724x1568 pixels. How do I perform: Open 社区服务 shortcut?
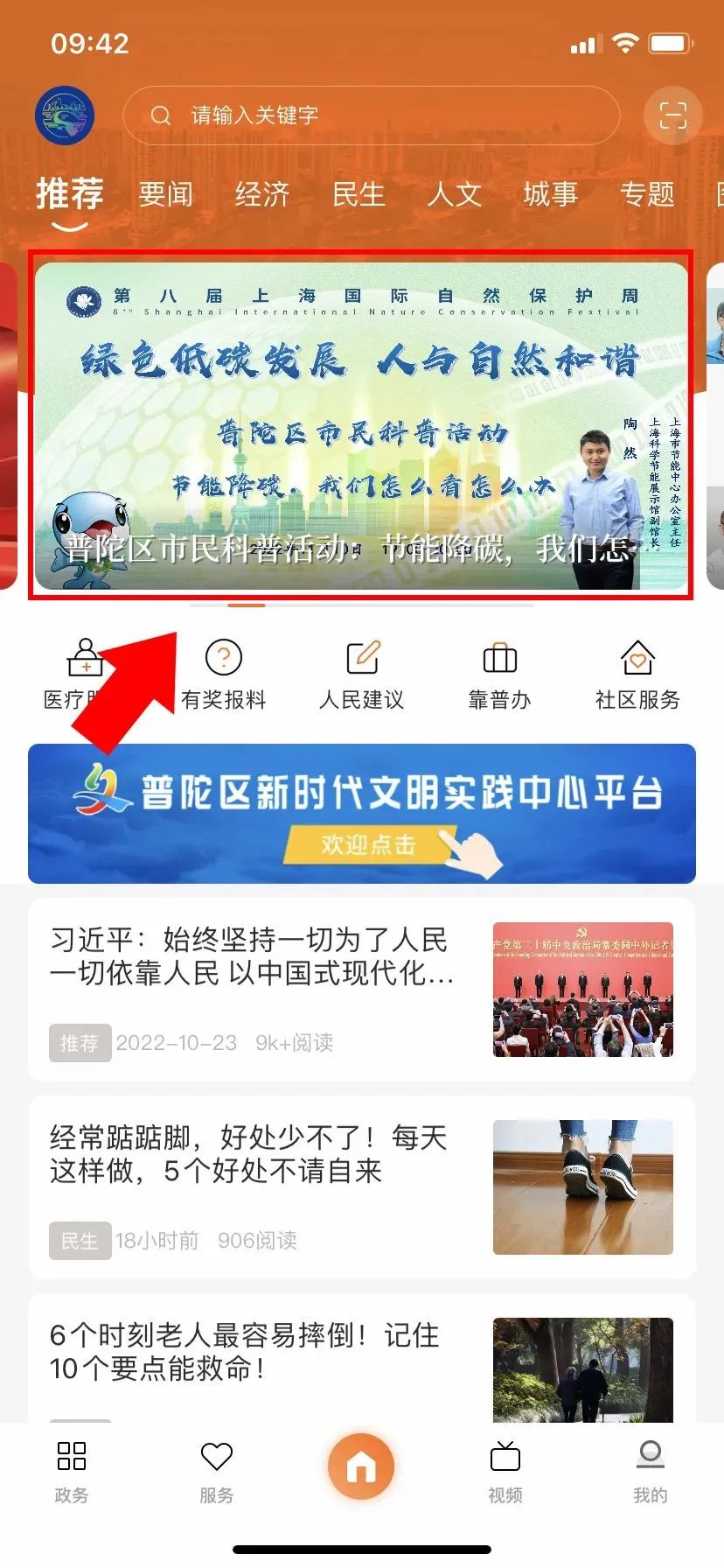tap(637, 674)
